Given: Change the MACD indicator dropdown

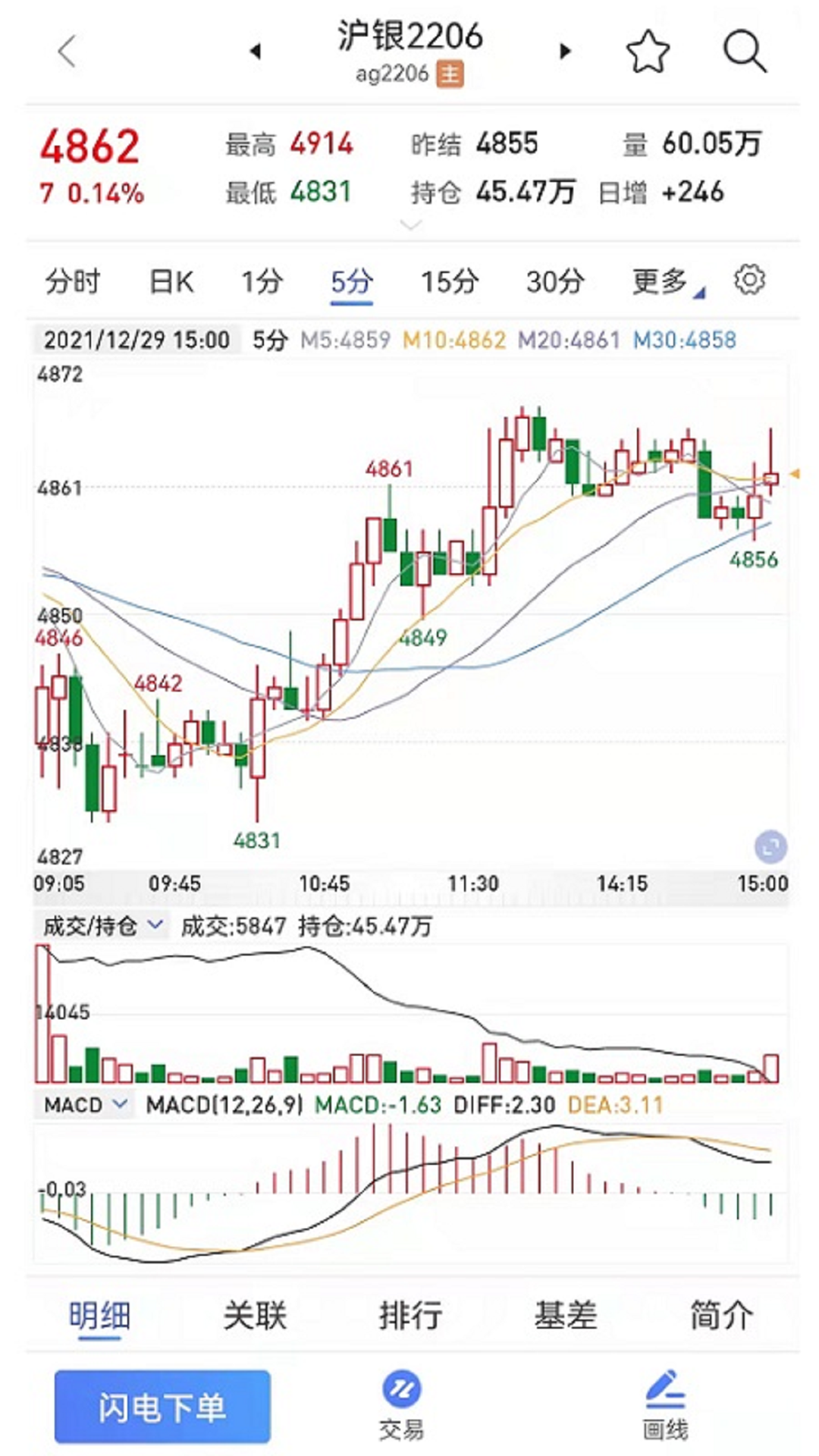Looking at the screenshot, I should point(83,1105).
